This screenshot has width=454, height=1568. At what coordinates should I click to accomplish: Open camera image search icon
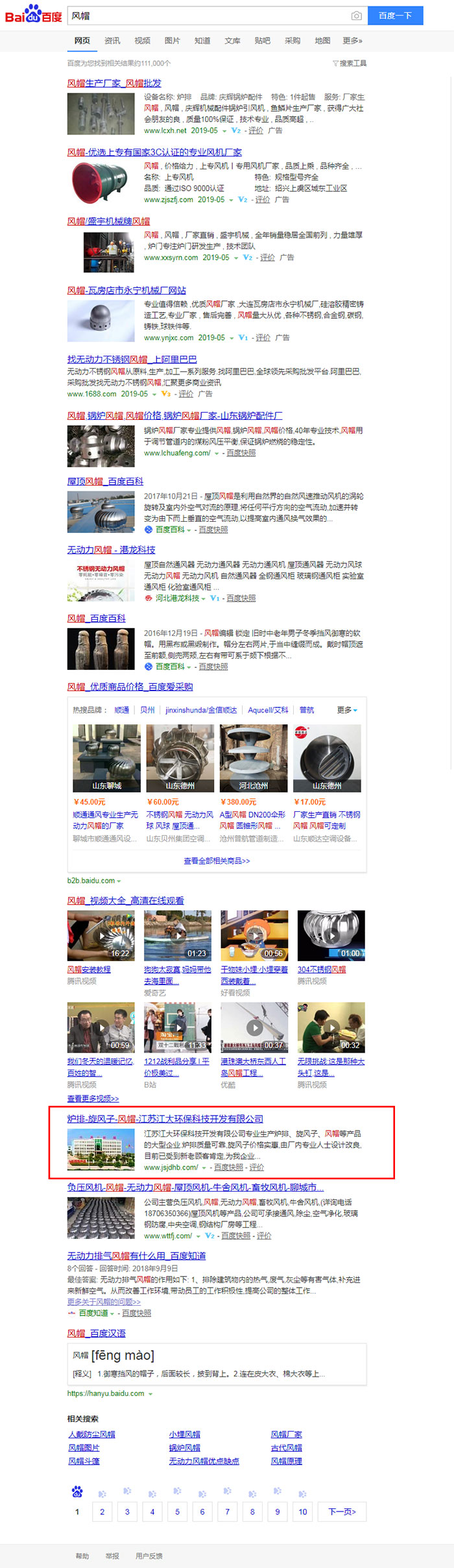click(x=356, y=16)
